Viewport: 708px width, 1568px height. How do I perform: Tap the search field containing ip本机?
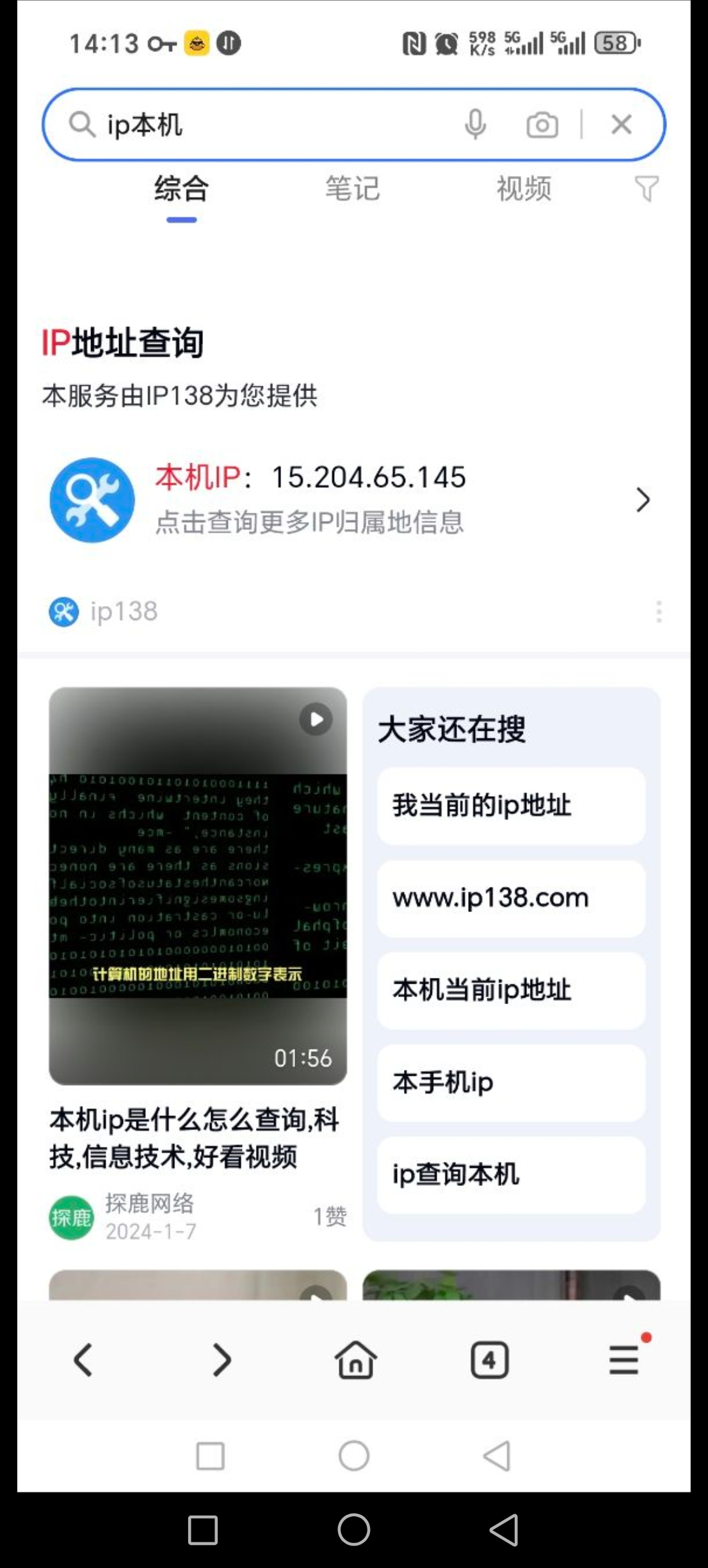[x=269, y=124]
